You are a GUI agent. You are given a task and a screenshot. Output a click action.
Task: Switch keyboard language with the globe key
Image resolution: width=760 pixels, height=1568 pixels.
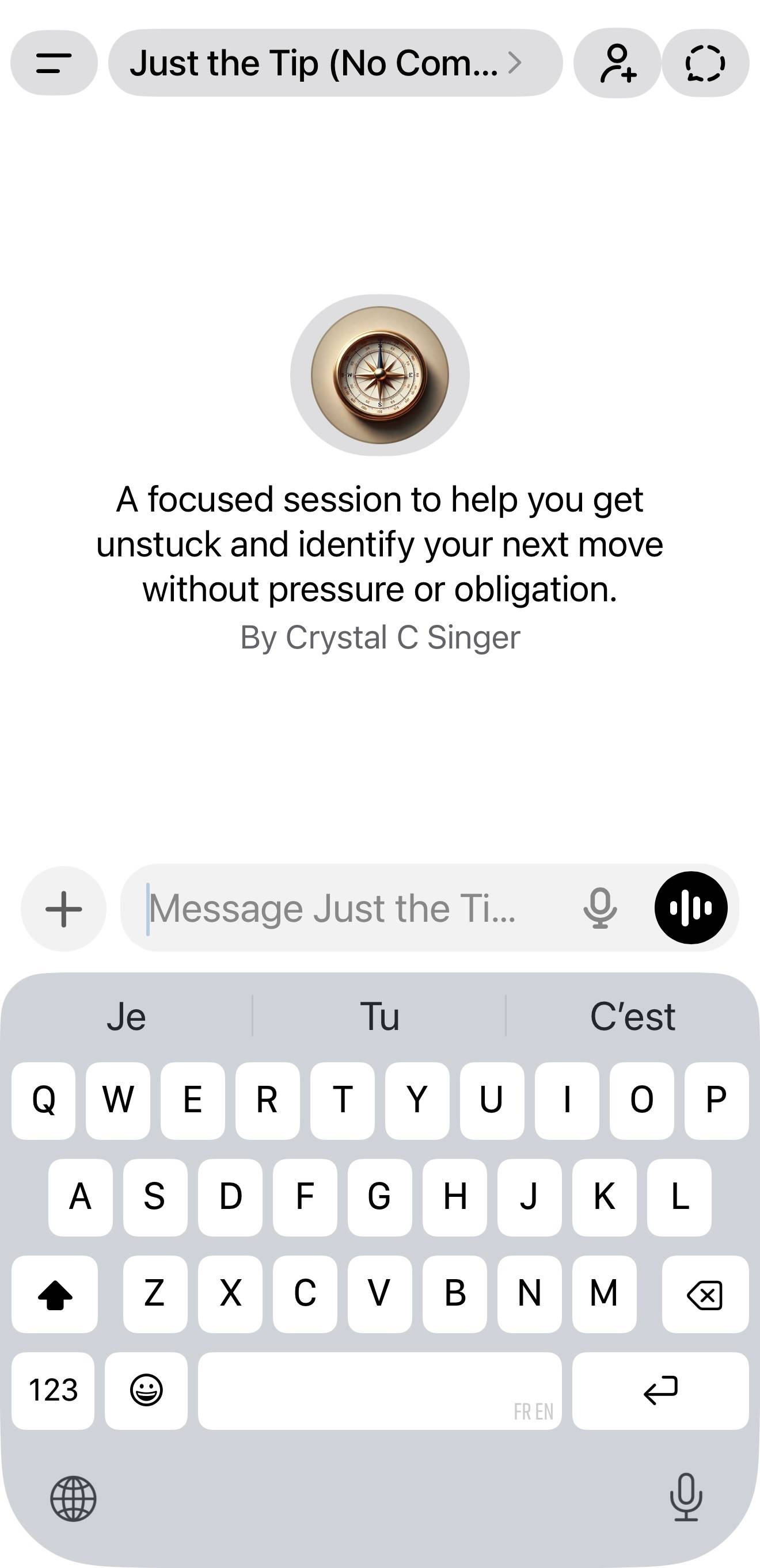pos(73,1498)
